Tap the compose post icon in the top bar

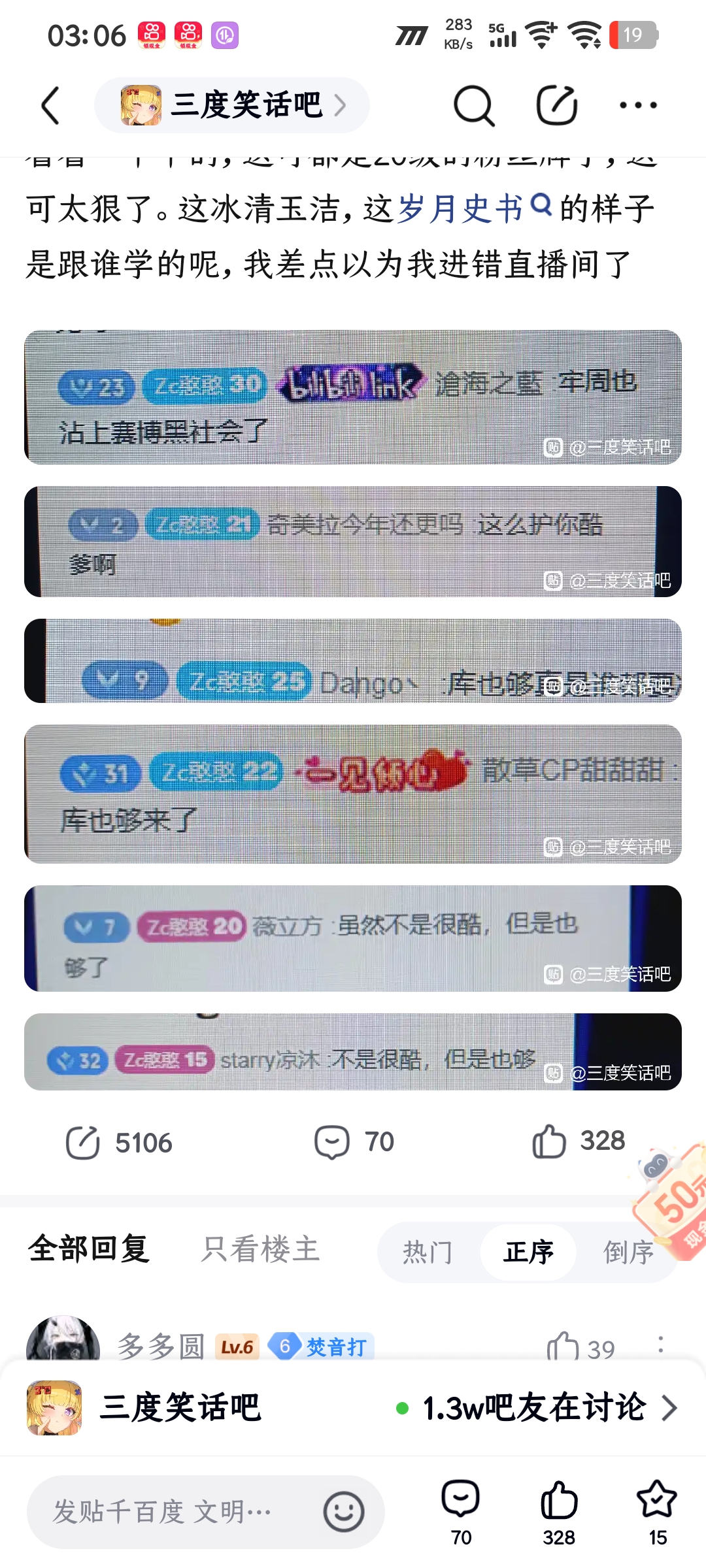[556, 105]
